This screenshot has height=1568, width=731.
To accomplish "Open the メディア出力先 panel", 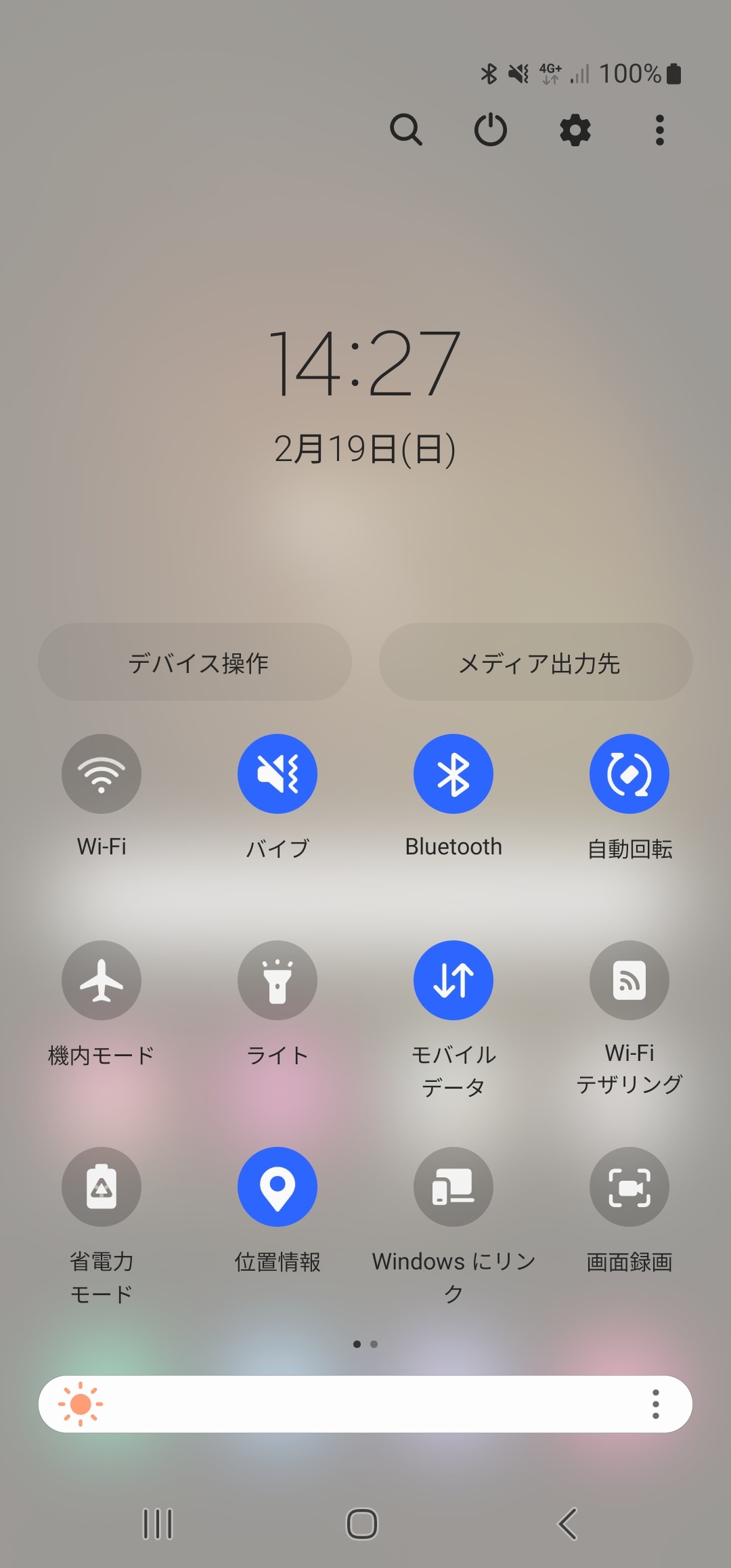I will [x=535, y=663].
